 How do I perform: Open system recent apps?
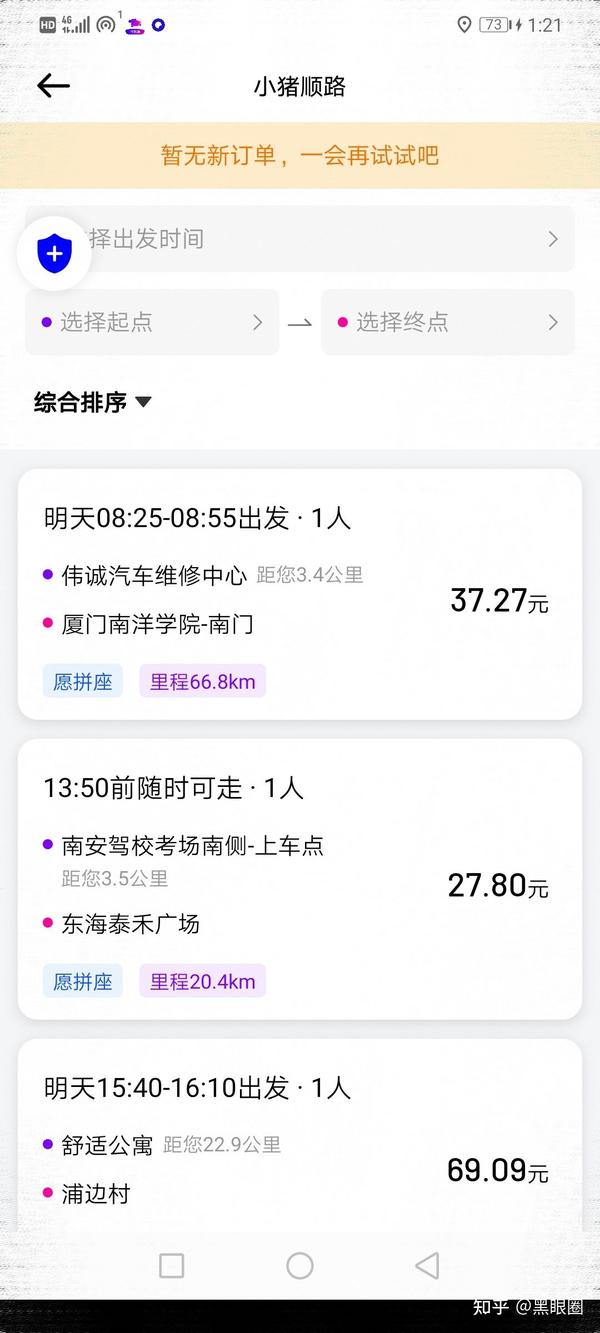(x=172, y=1265)
